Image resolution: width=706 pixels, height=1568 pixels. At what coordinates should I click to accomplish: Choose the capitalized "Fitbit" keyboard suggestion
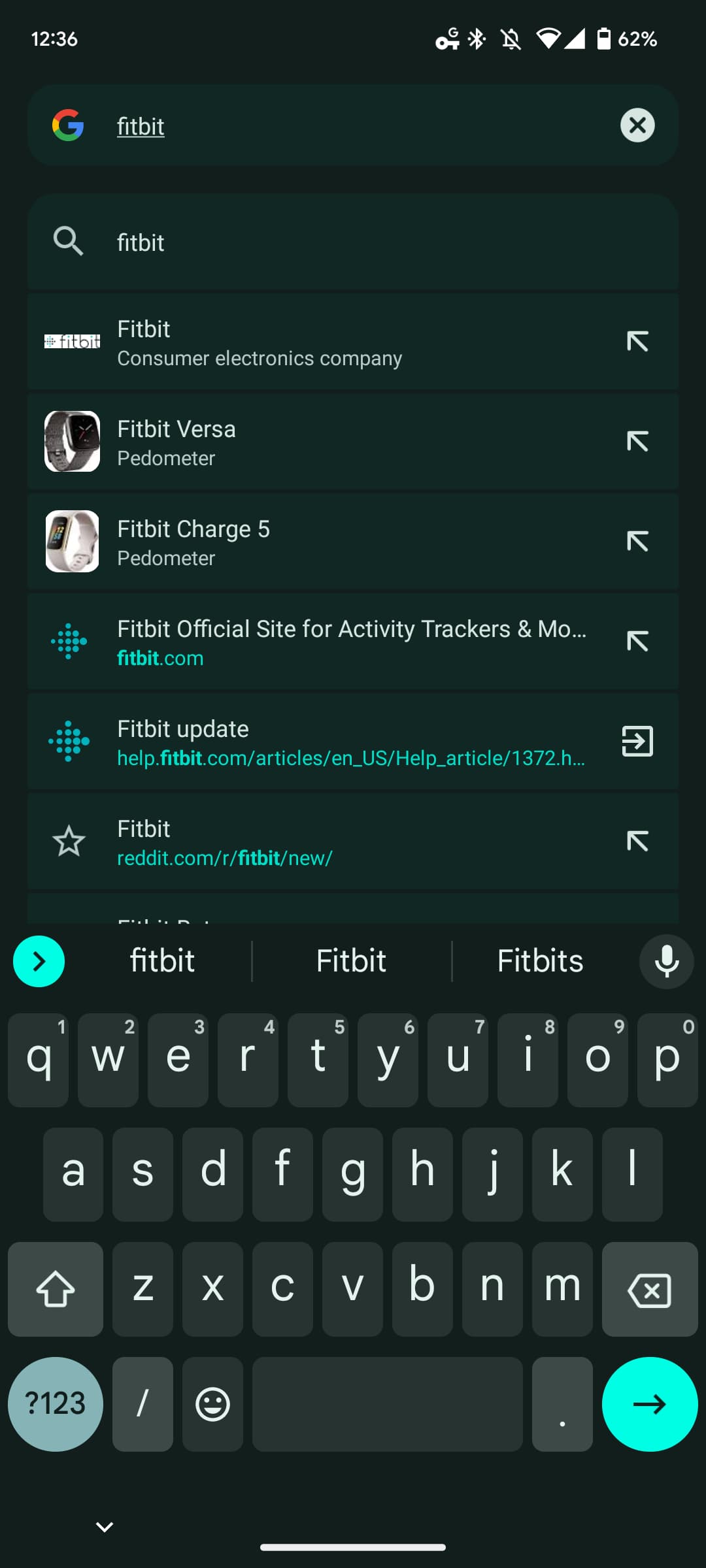click(351, 961)
